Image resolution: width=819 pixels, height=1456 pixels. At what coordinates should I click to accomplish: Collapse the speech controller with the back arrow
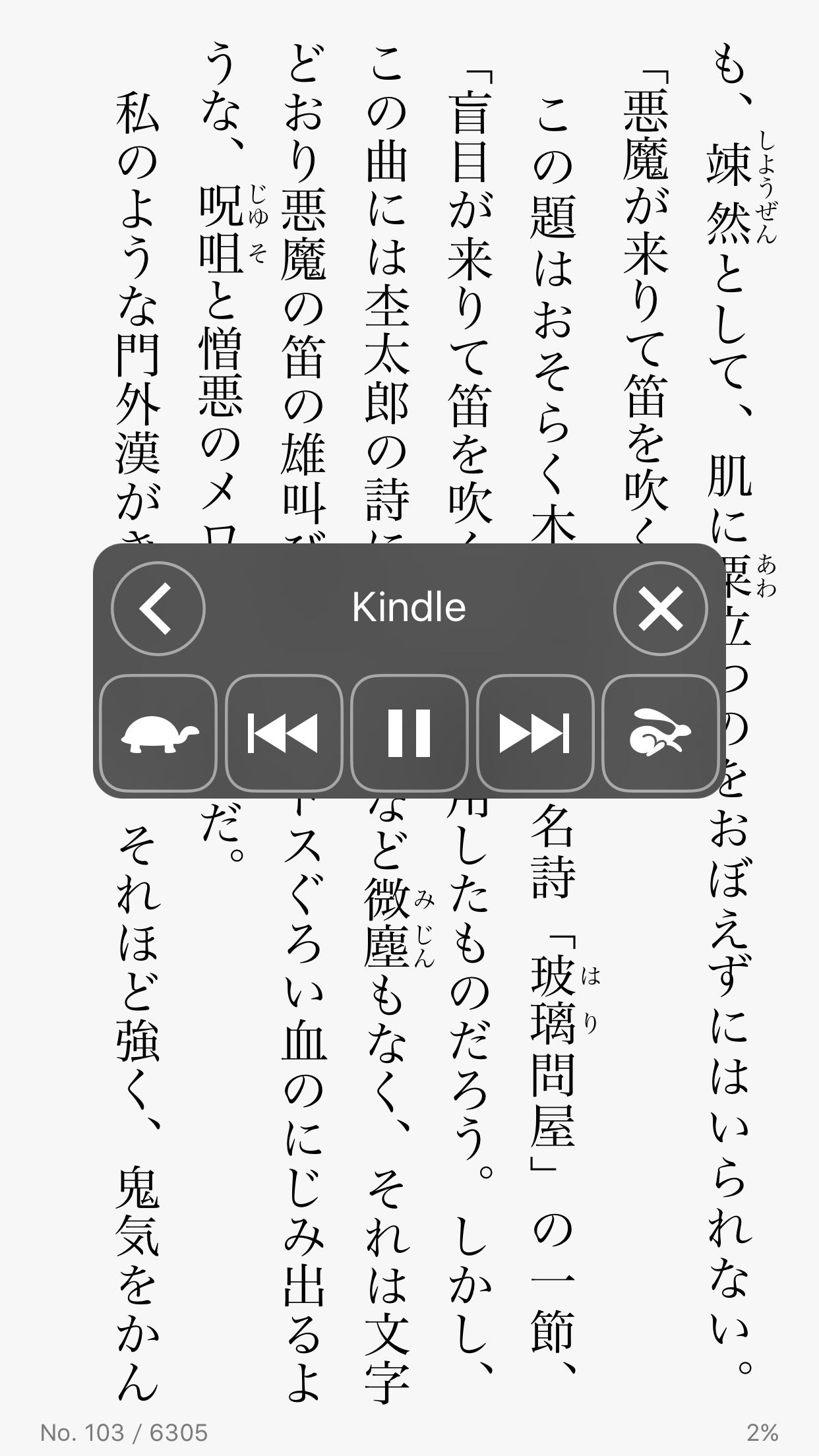click(158, 608)
